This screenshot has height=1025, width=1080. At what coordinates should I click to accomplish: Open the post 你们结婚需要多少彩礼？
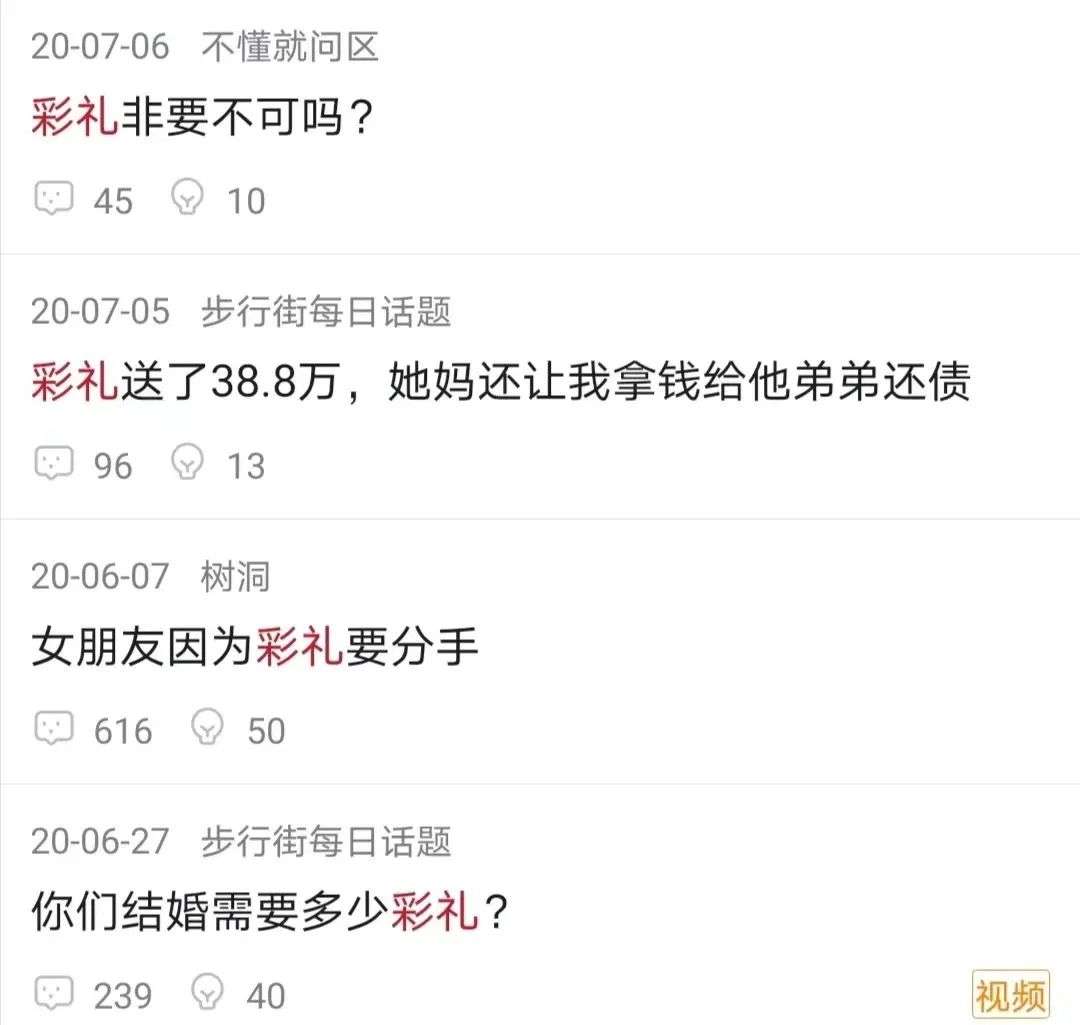click(269, 911)
